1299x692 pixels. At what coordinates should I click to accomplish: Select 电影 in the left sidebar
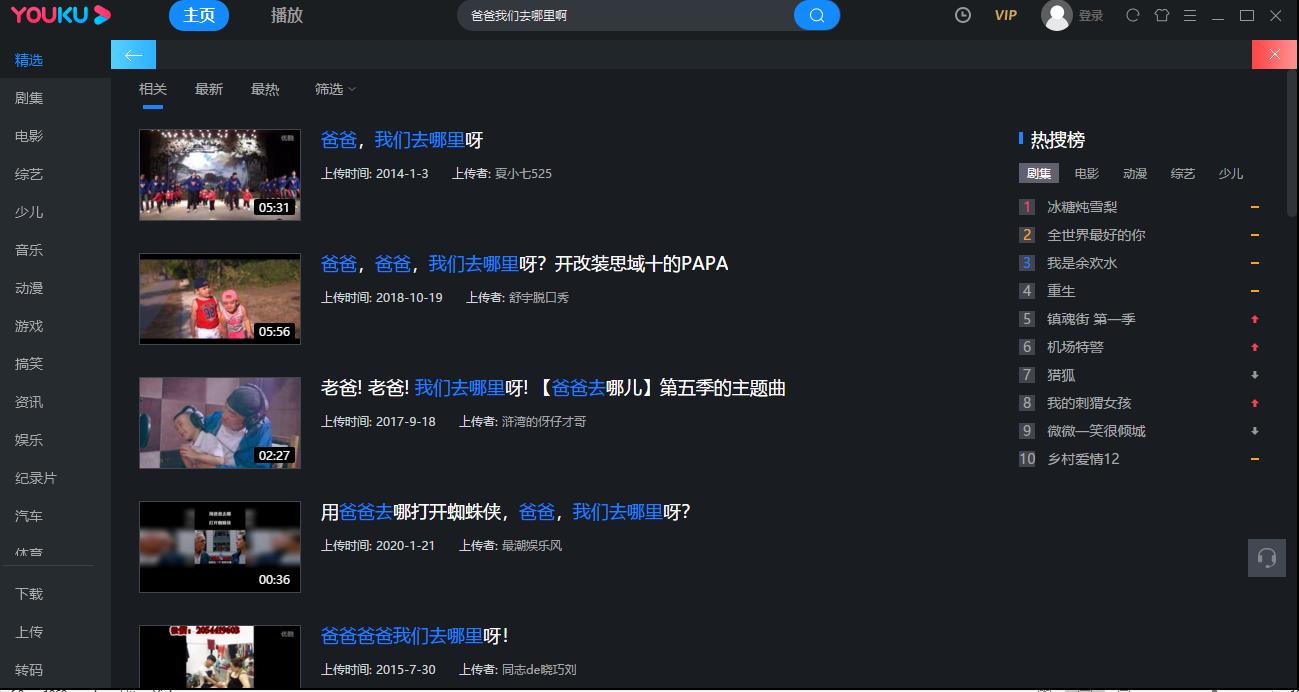[x=29, y=136]
